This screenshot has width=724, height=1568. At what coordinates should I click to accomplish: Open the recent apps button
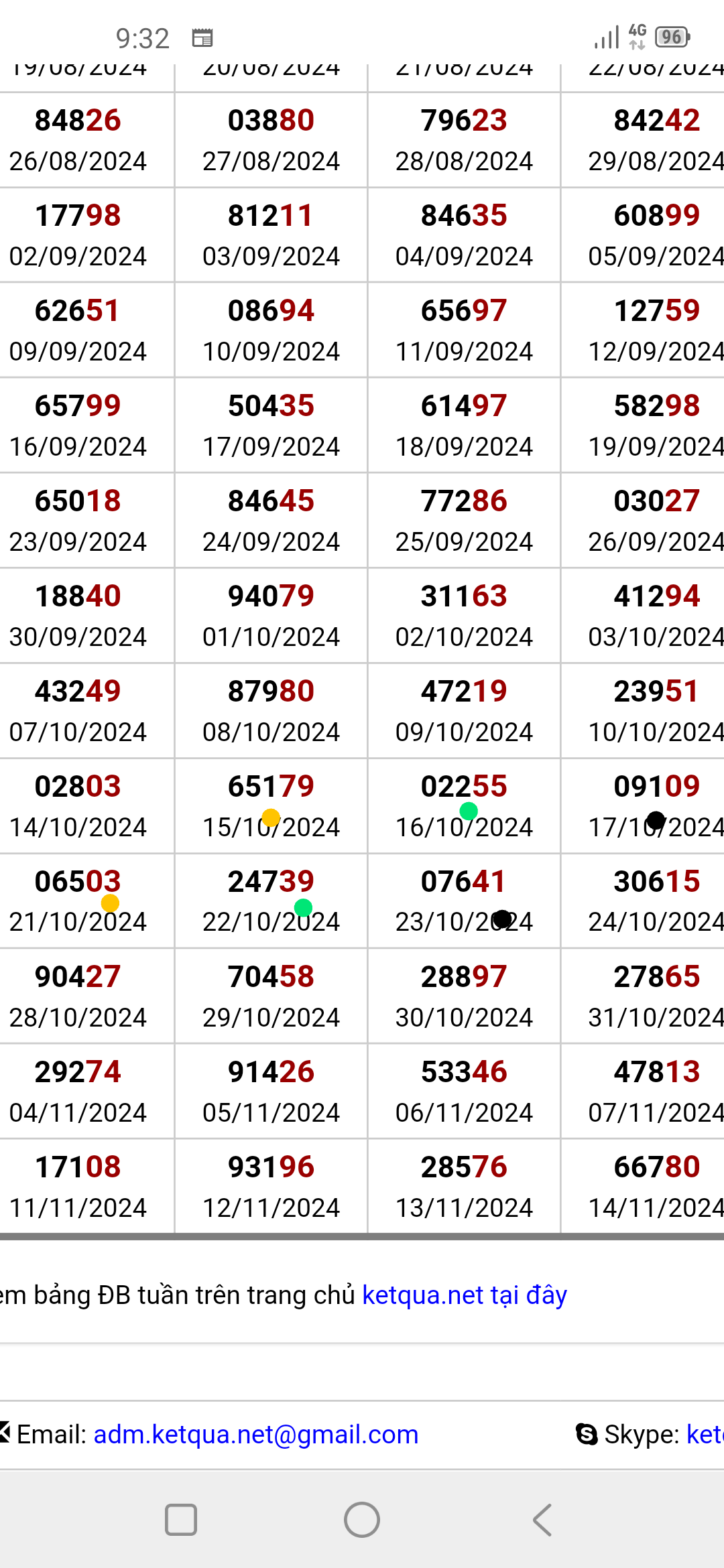click(181, 1520)
